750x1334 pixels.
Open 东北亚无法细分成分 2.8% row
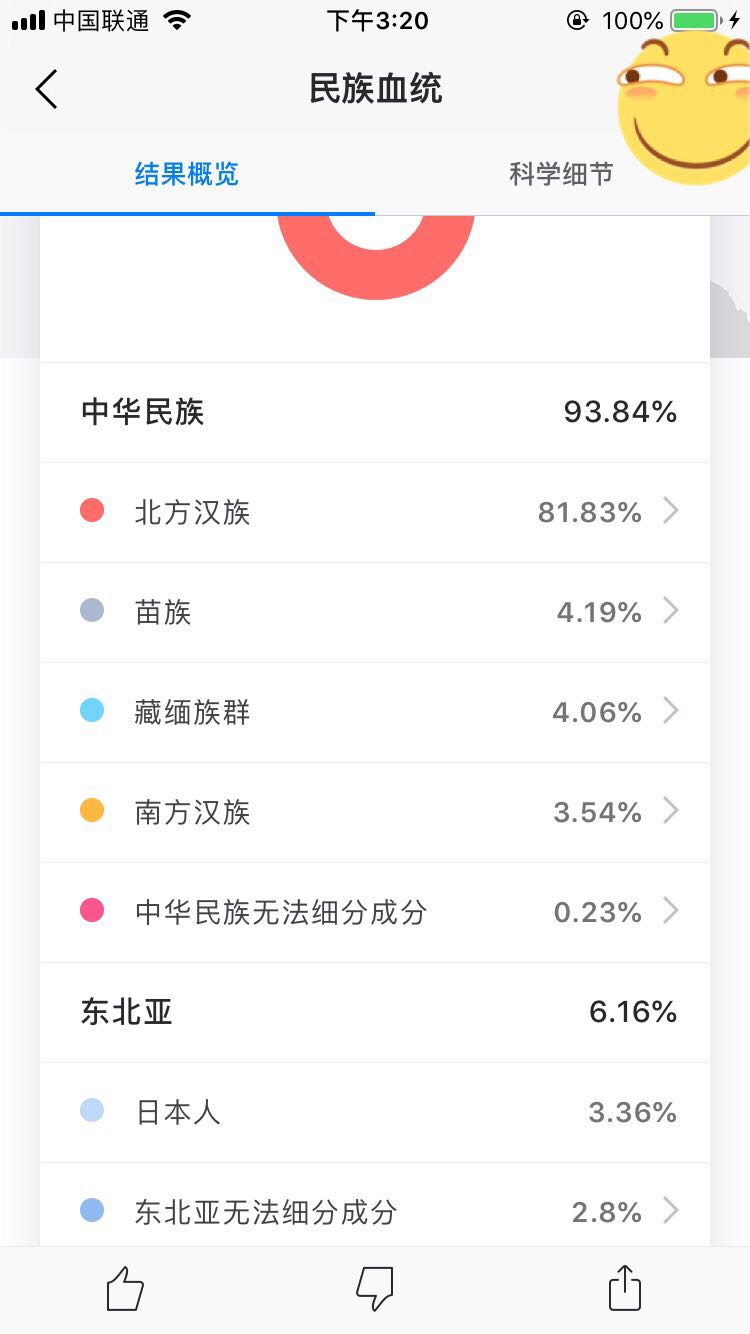375,1212
